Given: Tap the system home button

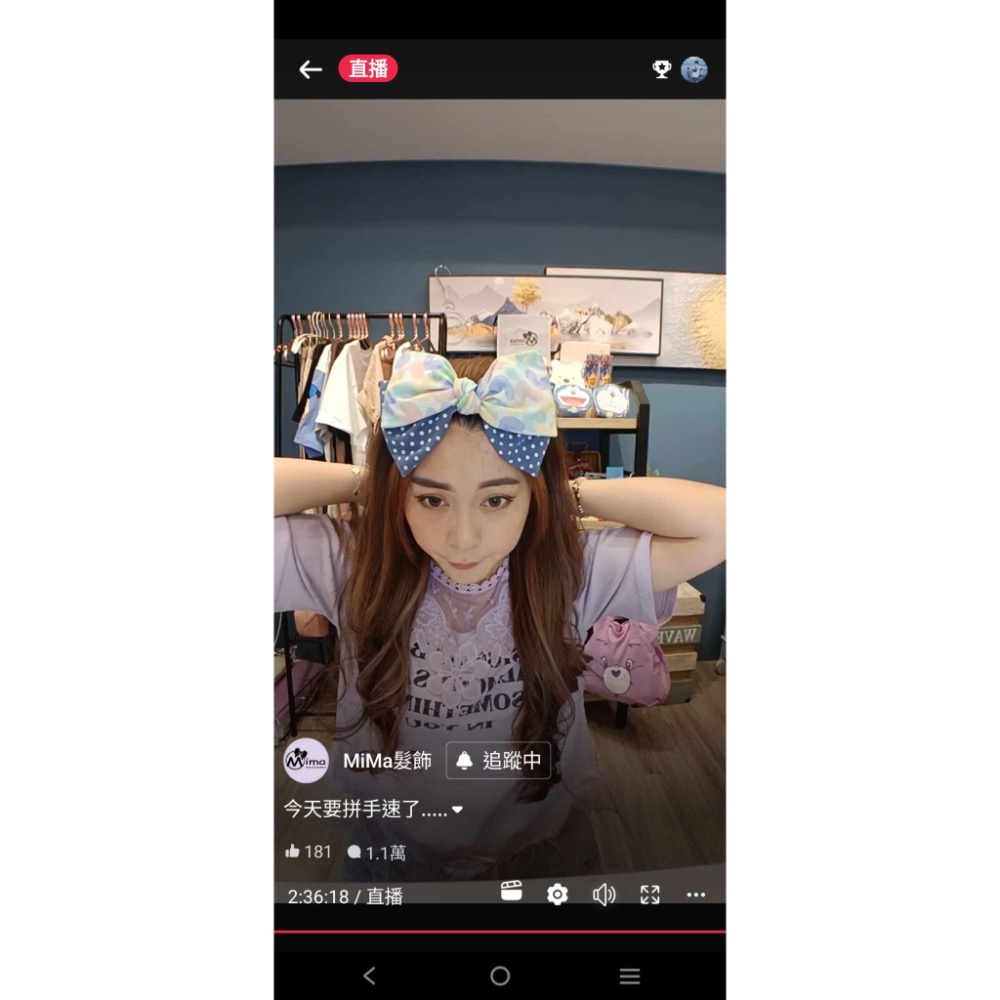Looking at the screenshot, I should coord(500,976).
